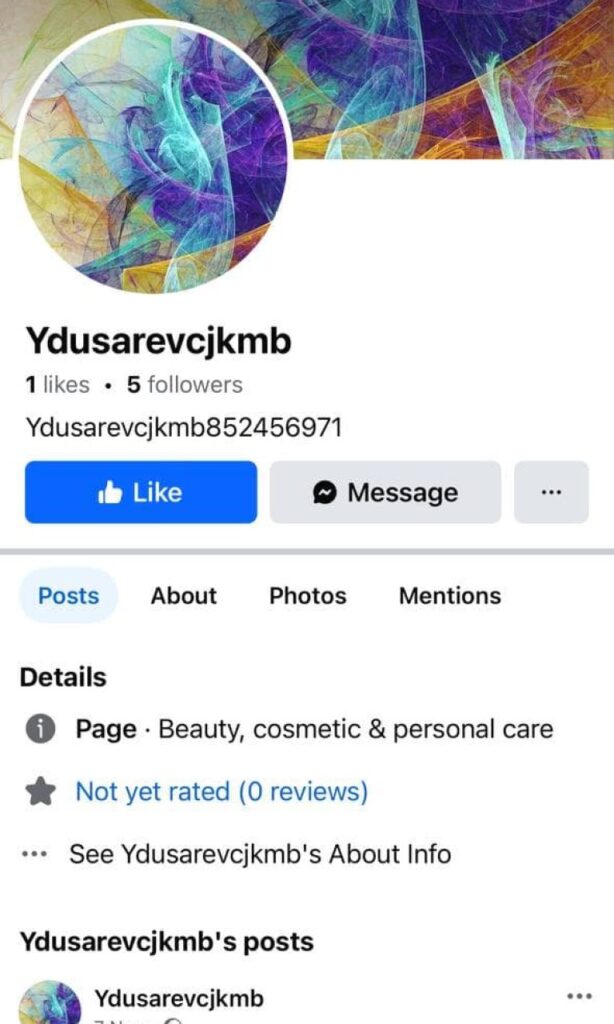Like the Ydusarevcjkmb page

(140, 492)
